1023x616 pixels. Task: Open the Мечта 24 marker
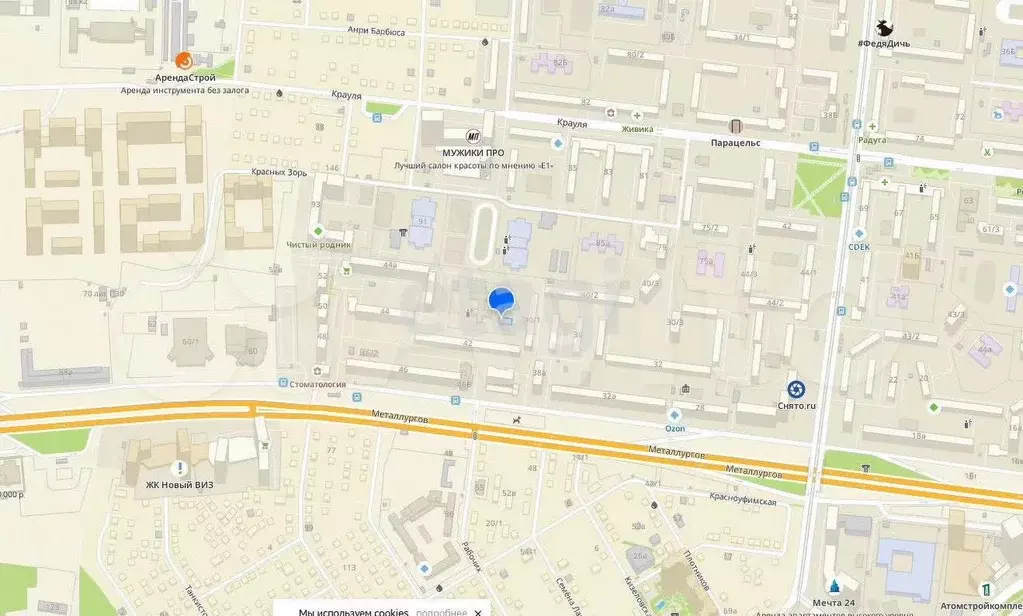click(x=833, y=586)
